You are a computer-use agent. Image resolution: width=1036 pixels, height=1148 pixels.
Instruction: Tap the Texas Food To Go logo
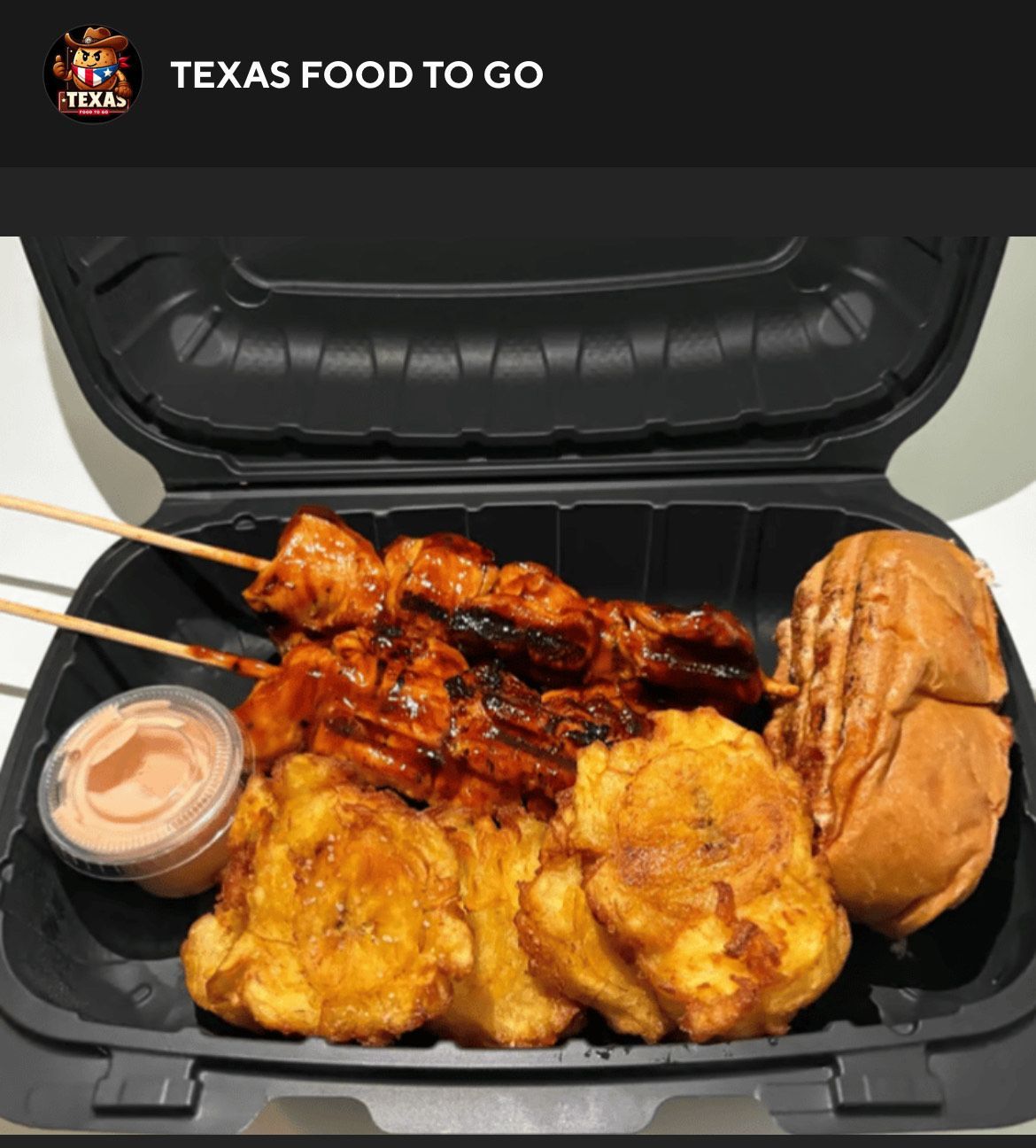[x=93, y=74]
